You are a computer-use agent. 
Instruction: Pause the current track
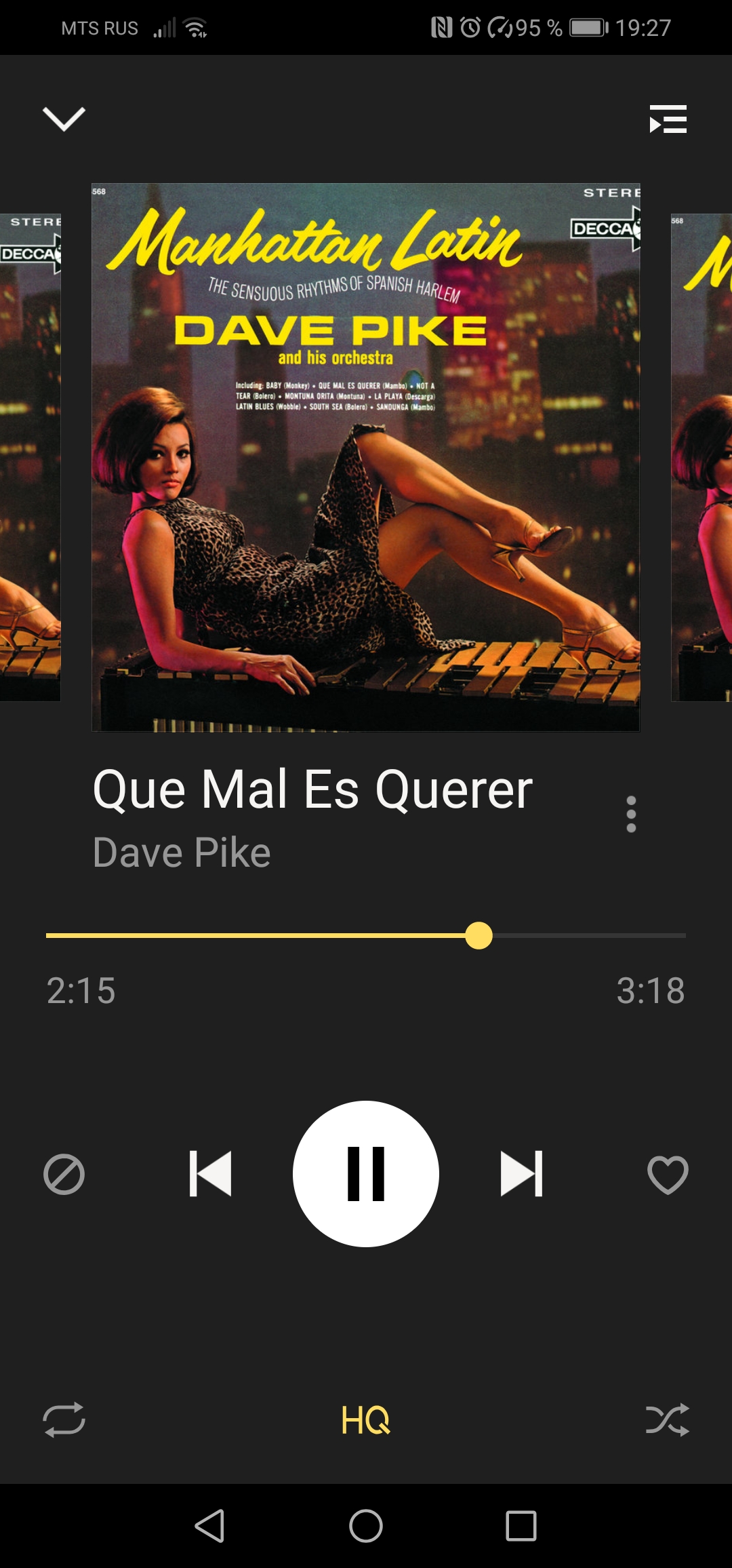point(366,1174)
